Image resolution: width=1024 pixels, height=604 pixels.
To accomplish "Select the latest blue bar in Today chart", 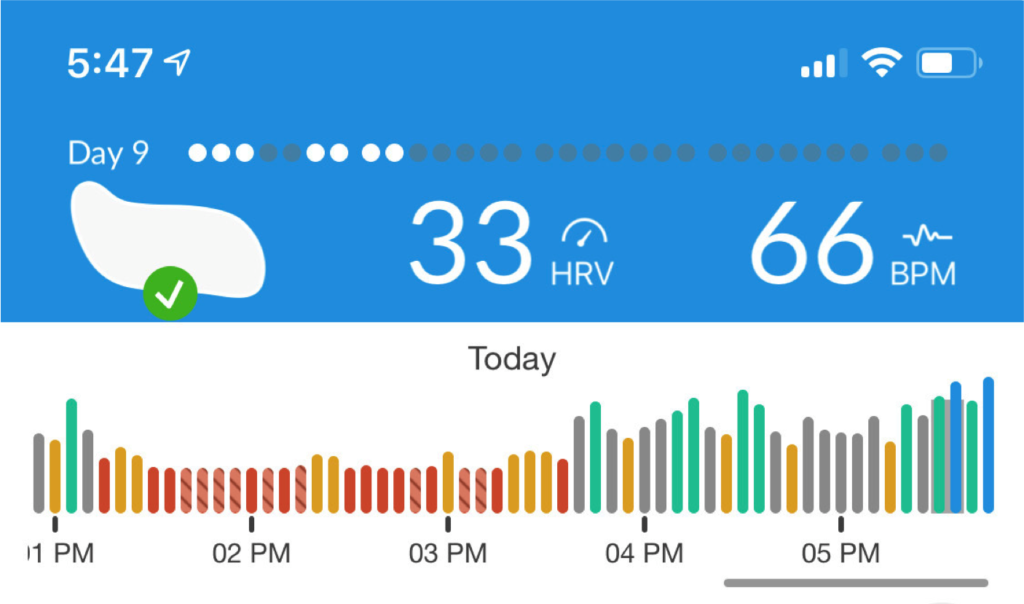I will pos(988,445).
